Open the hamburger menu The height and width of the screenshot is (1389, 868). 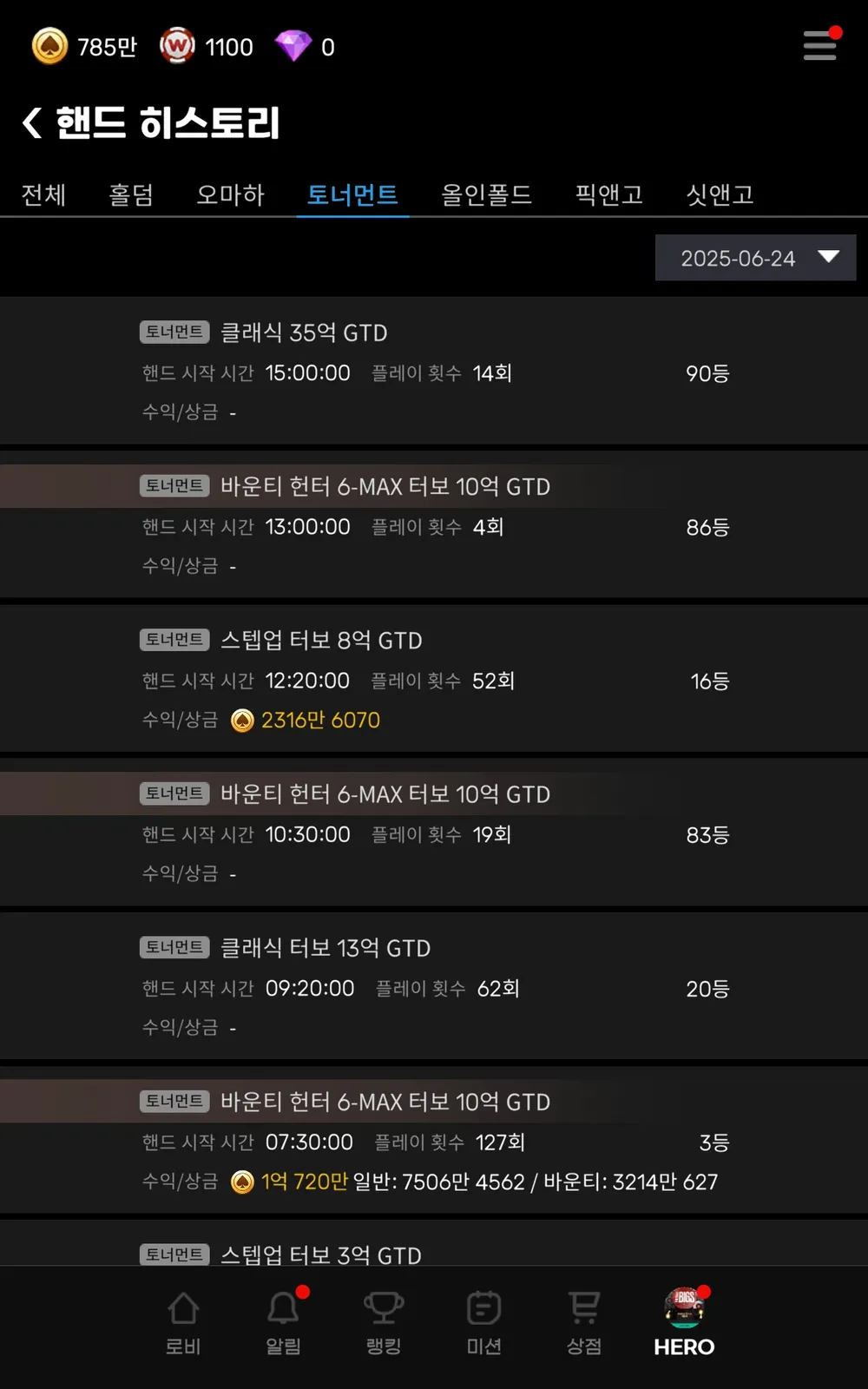pos(819,46)
